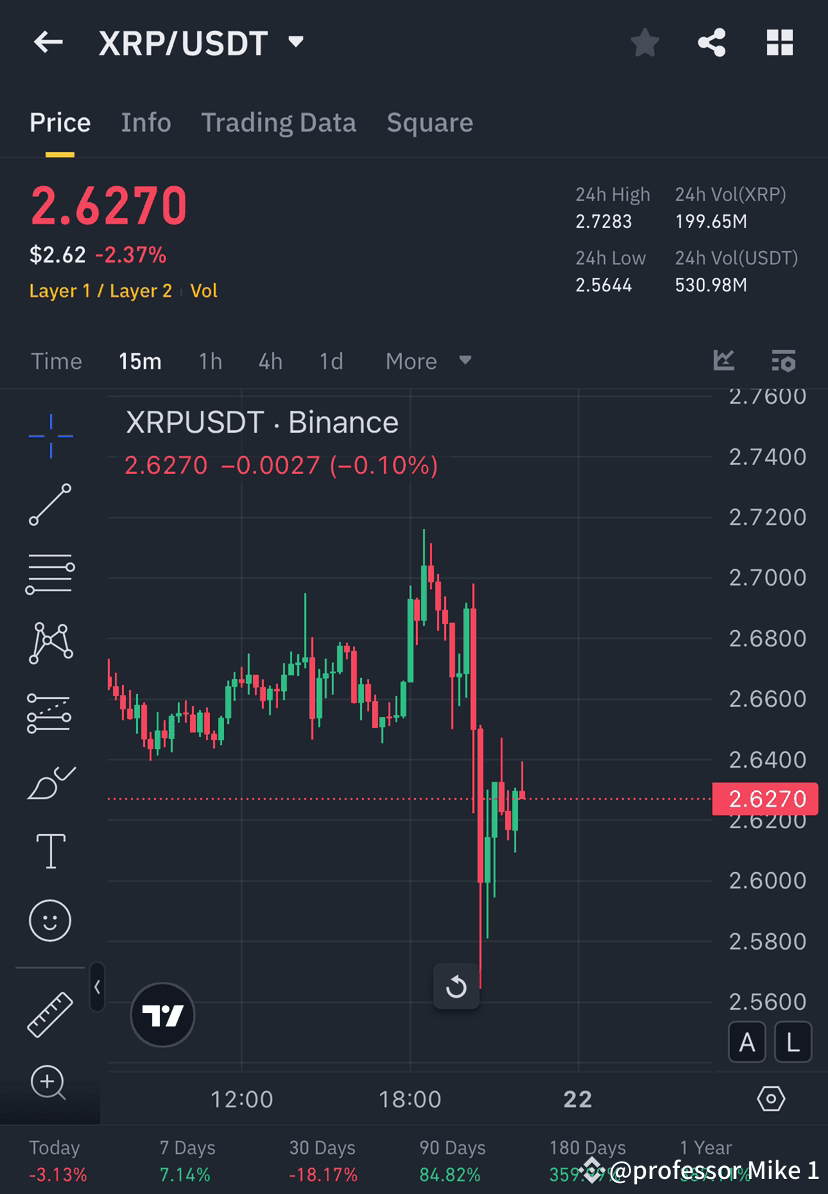Select the crosshair cursor tool
Viewport: 828px width, 1194px height.
click(50, 435)
